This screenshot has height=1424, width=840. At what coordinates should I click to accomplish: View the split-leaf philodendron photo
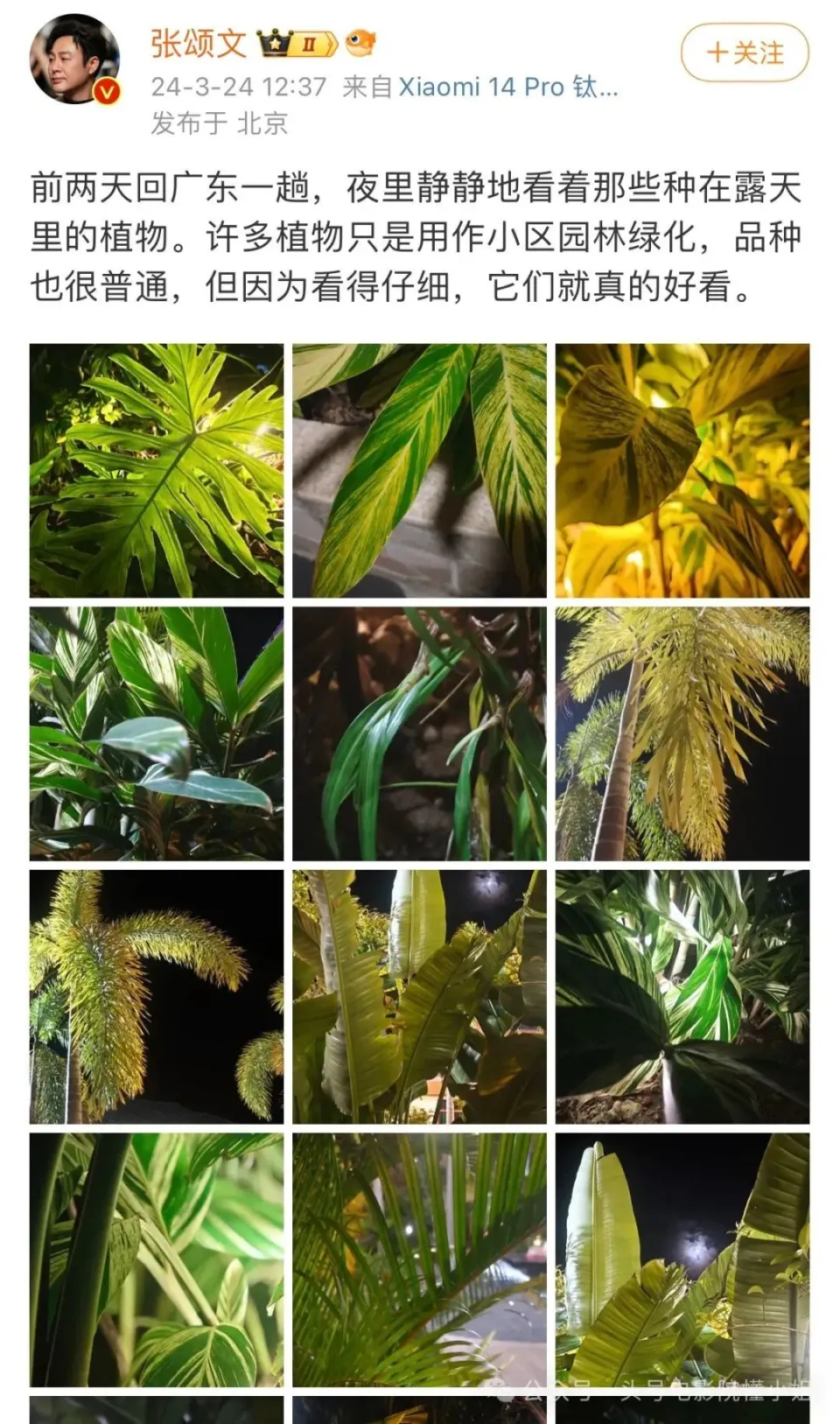[157, 471]
